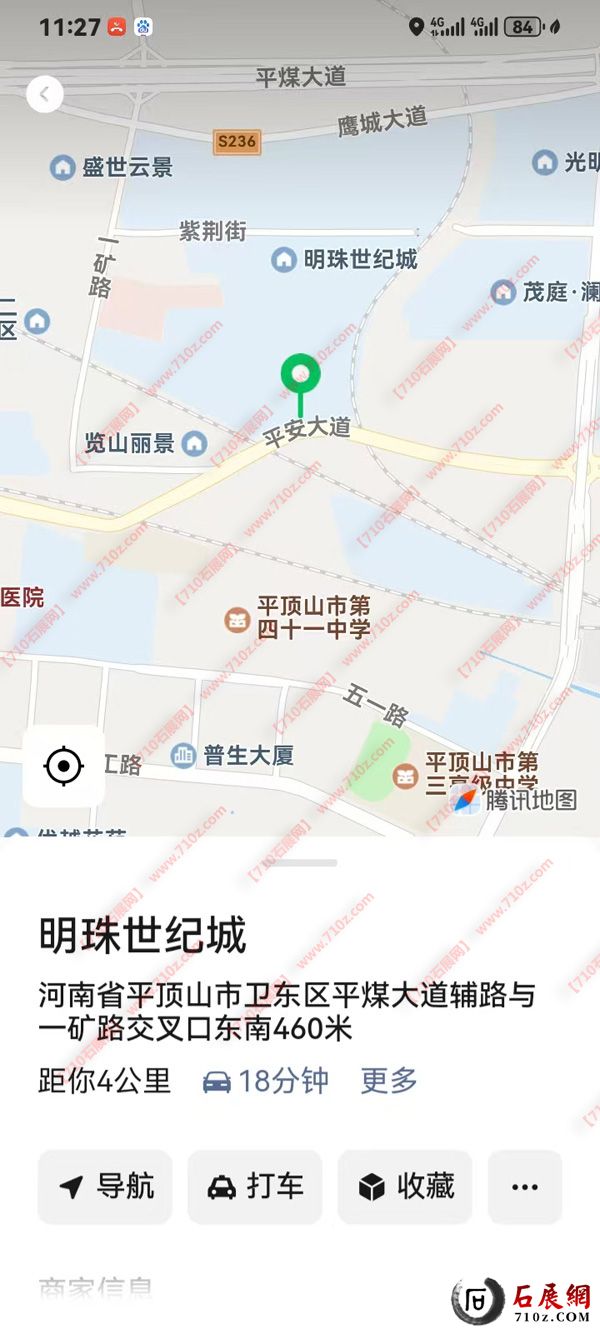This screenshot has width=600, height=1333.
Task: Open the three-dot more options button
Action: click(x=525, y=1187)
